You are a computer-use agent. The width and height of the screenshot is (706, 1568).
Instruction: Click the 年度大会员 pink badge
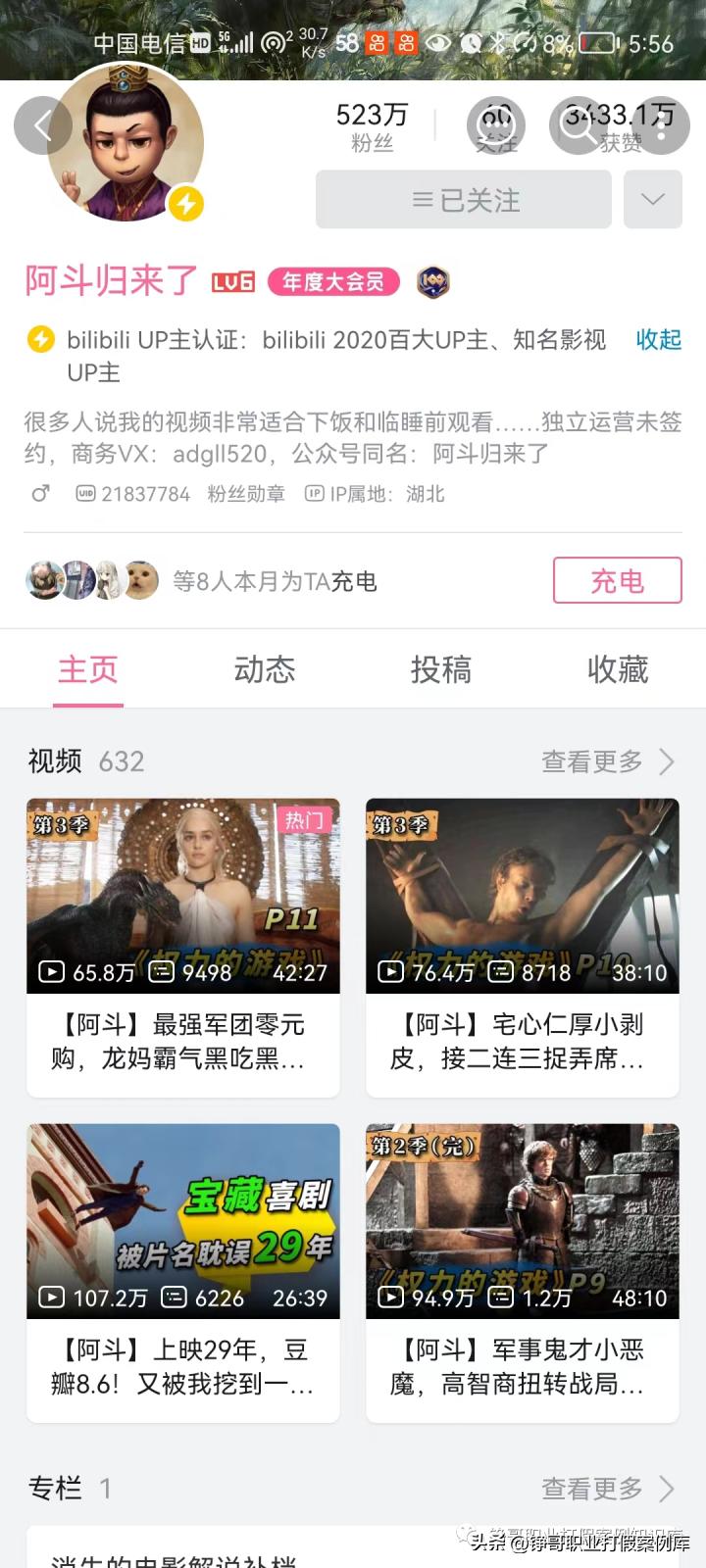(x=332, y=282)
